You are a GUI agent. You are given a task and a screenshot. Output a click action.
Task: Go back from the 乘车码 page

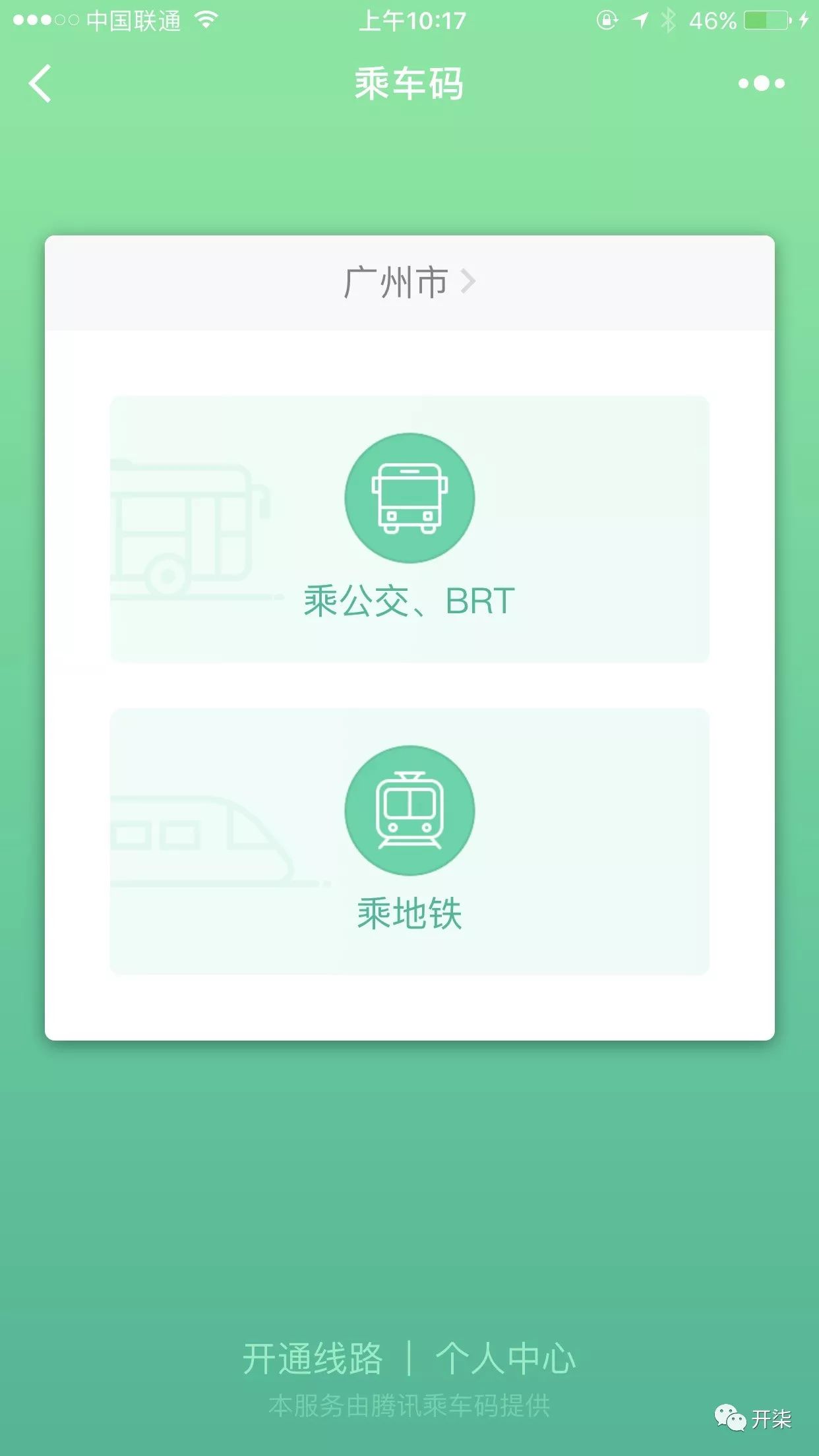tap(40, 84)
